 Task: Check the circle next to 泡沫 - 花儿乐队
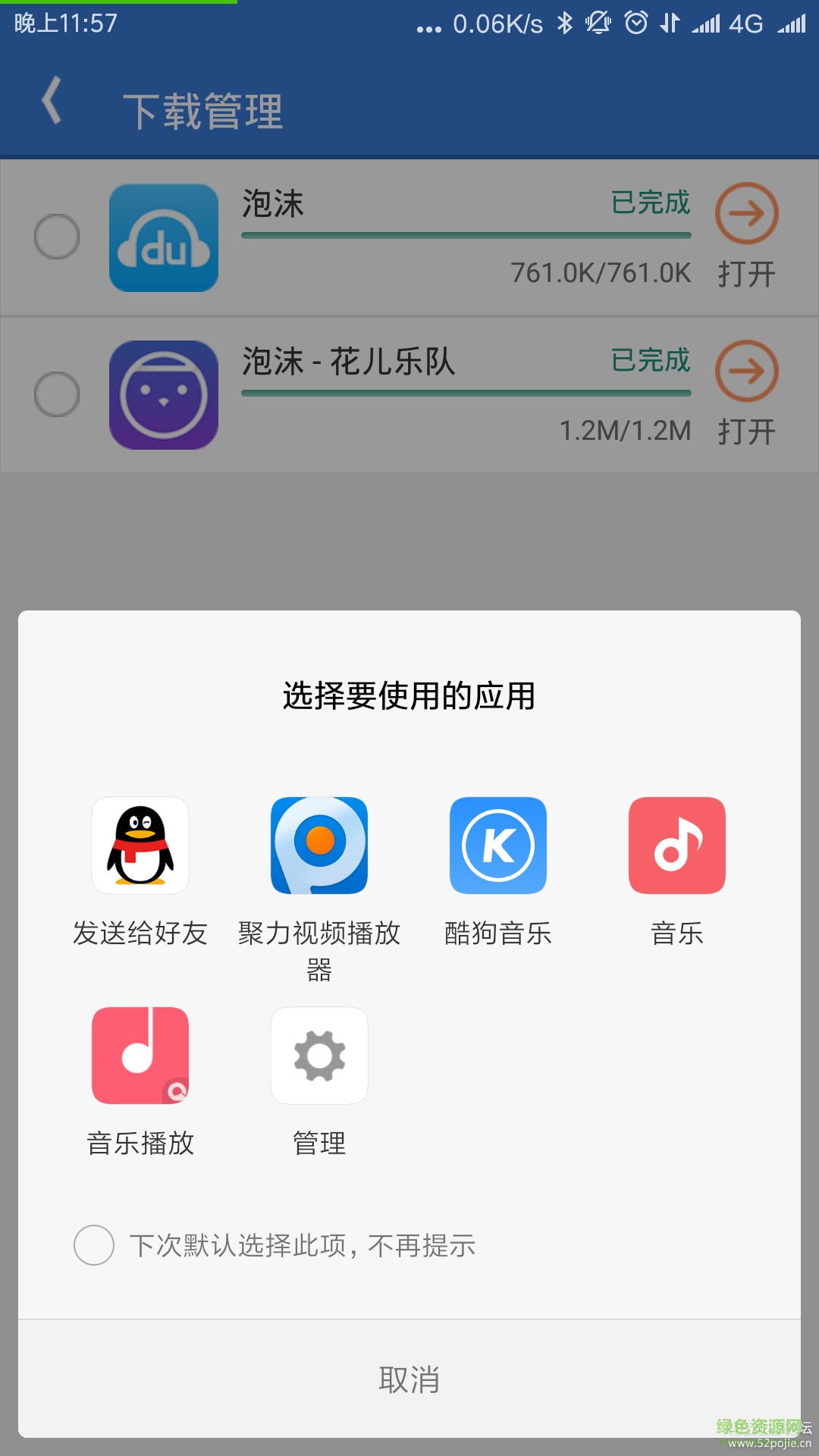coord(55,394)
